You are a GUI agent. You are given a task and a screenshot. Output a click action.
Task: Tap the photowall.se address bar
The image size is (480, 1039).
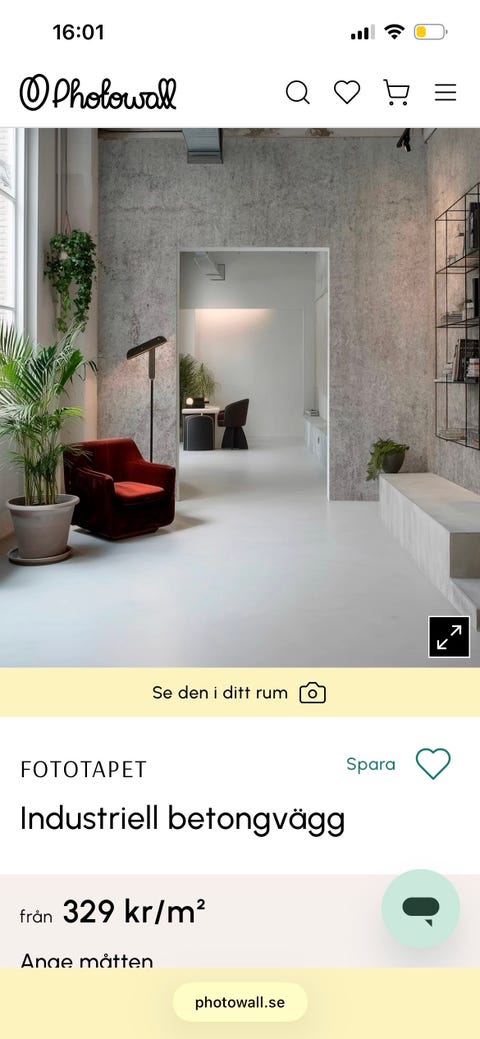240,1002
